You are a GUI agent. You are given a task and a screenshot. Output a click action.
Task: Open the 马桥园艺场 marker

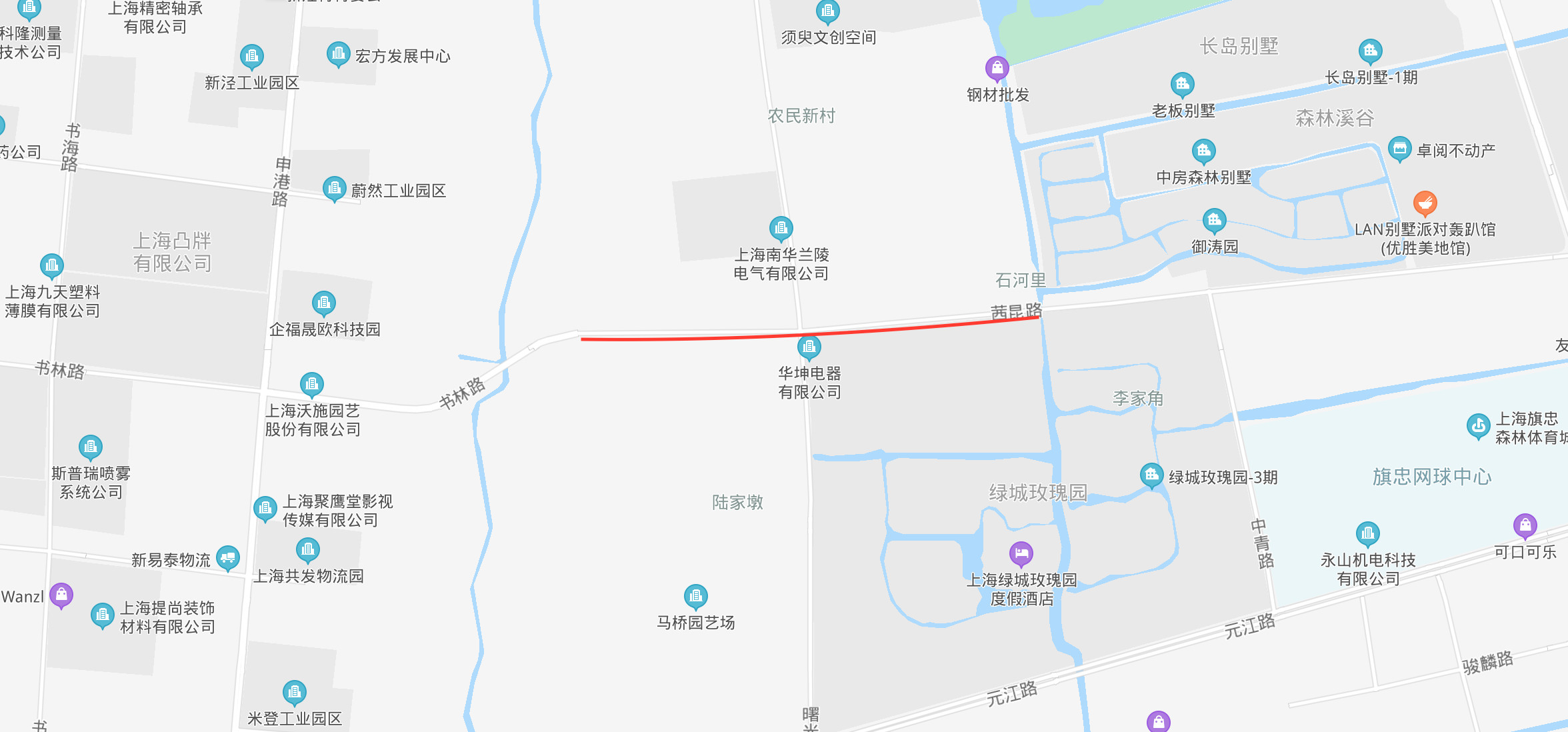pyautogui.click(x=695, y=596)
